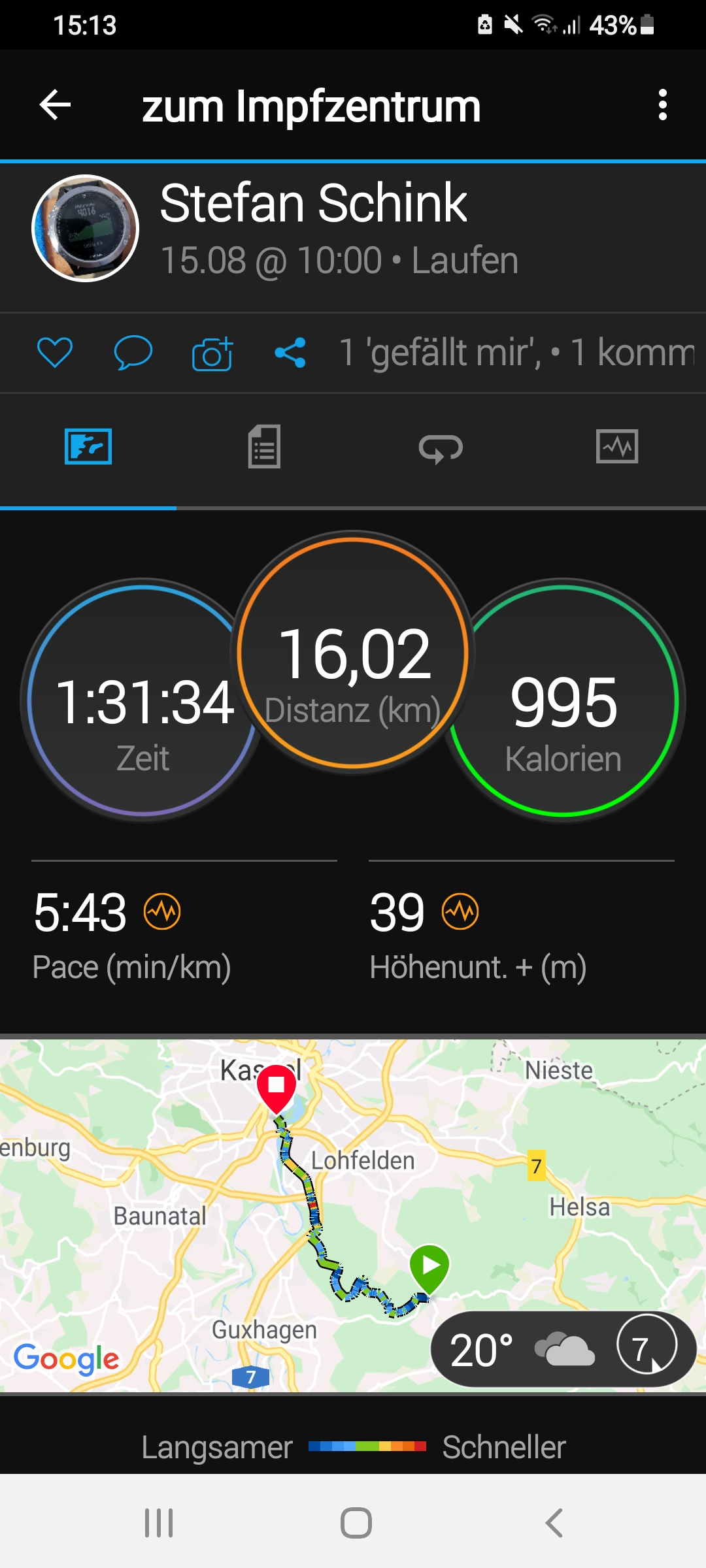
Task: Share this activity
Action: click(x=290, y=353)
